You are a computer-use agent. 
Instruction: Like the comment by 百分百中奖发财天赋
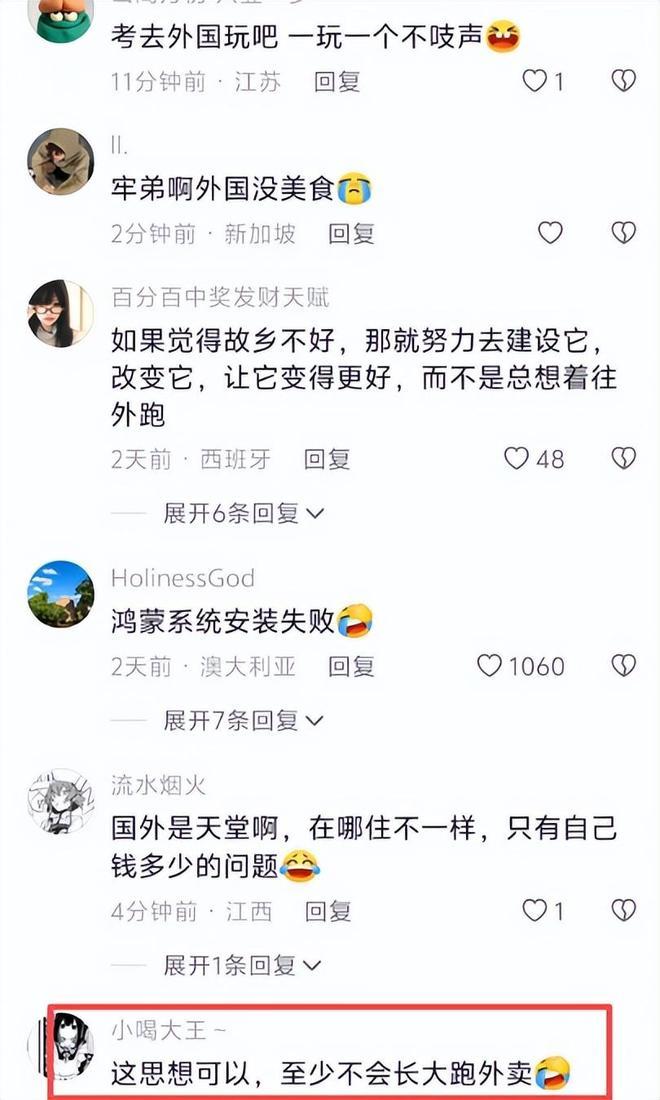tap(534, 459)
